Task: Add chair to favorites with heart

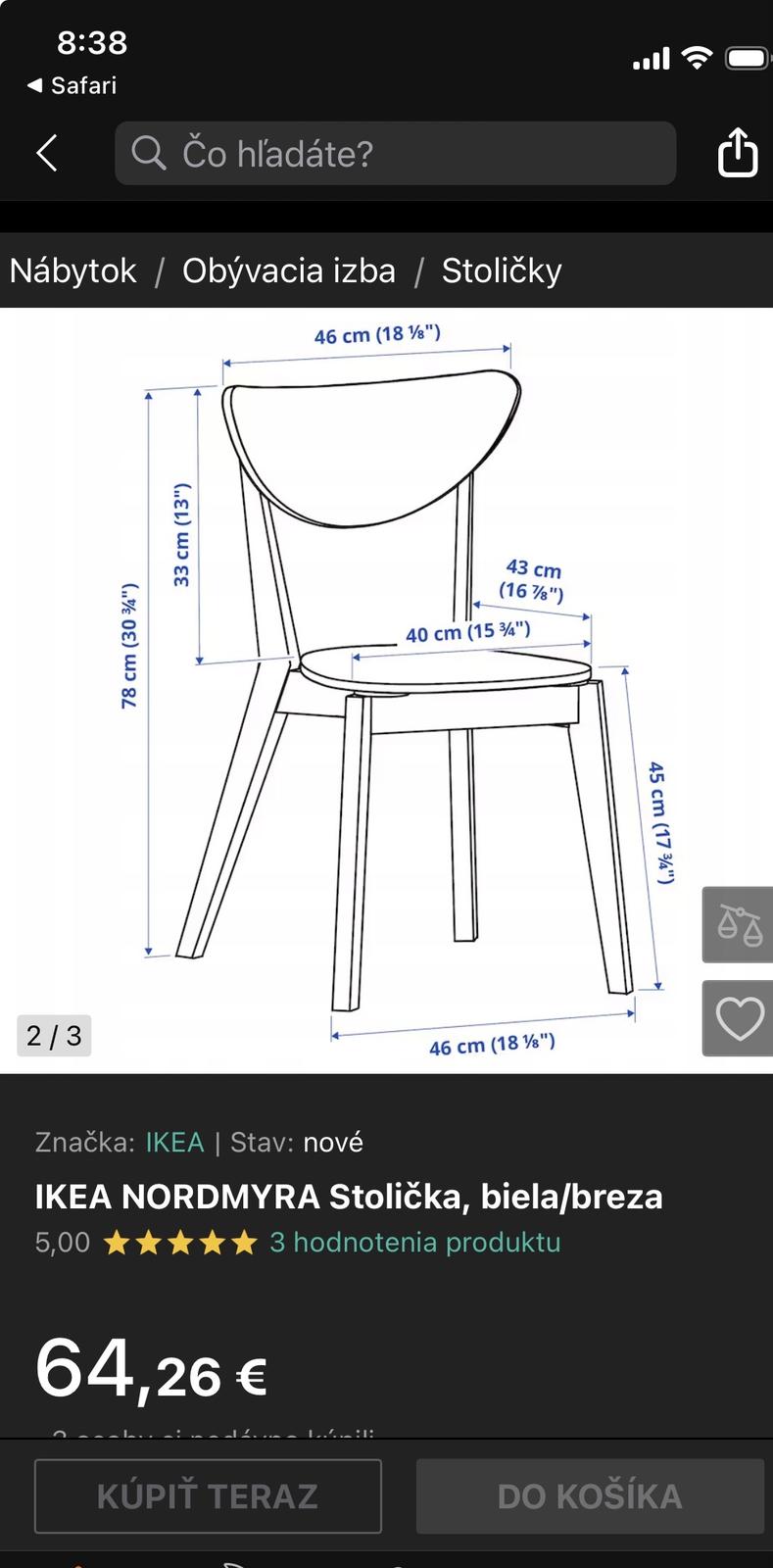Action: [x=739, y=1018]
